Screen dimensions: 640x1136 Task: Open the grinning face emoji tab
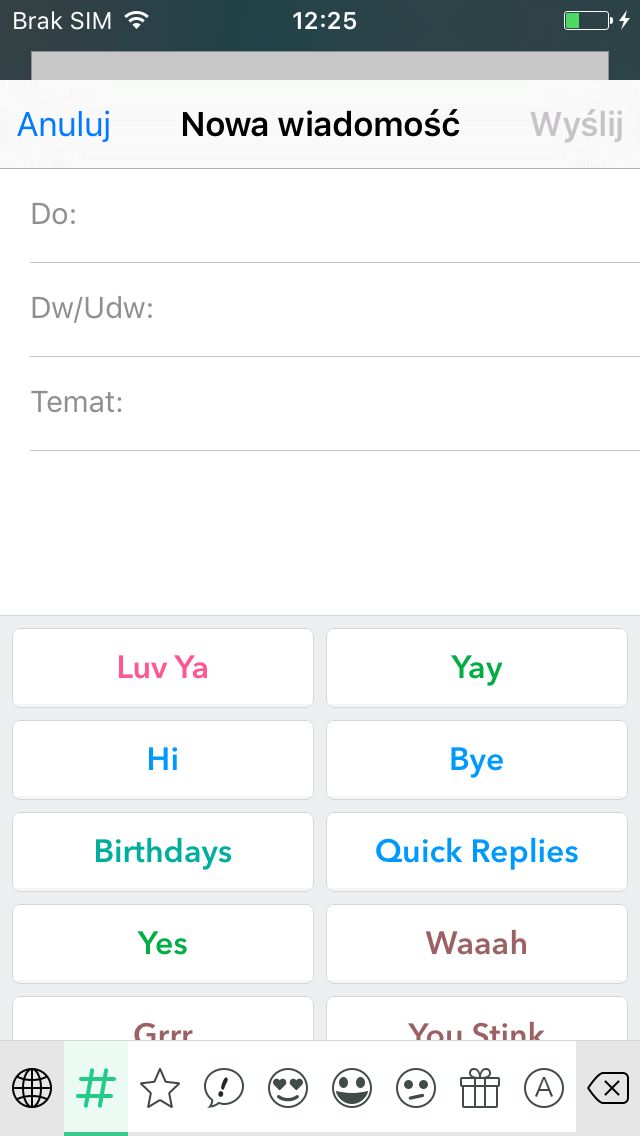[x=352, y=1088]
